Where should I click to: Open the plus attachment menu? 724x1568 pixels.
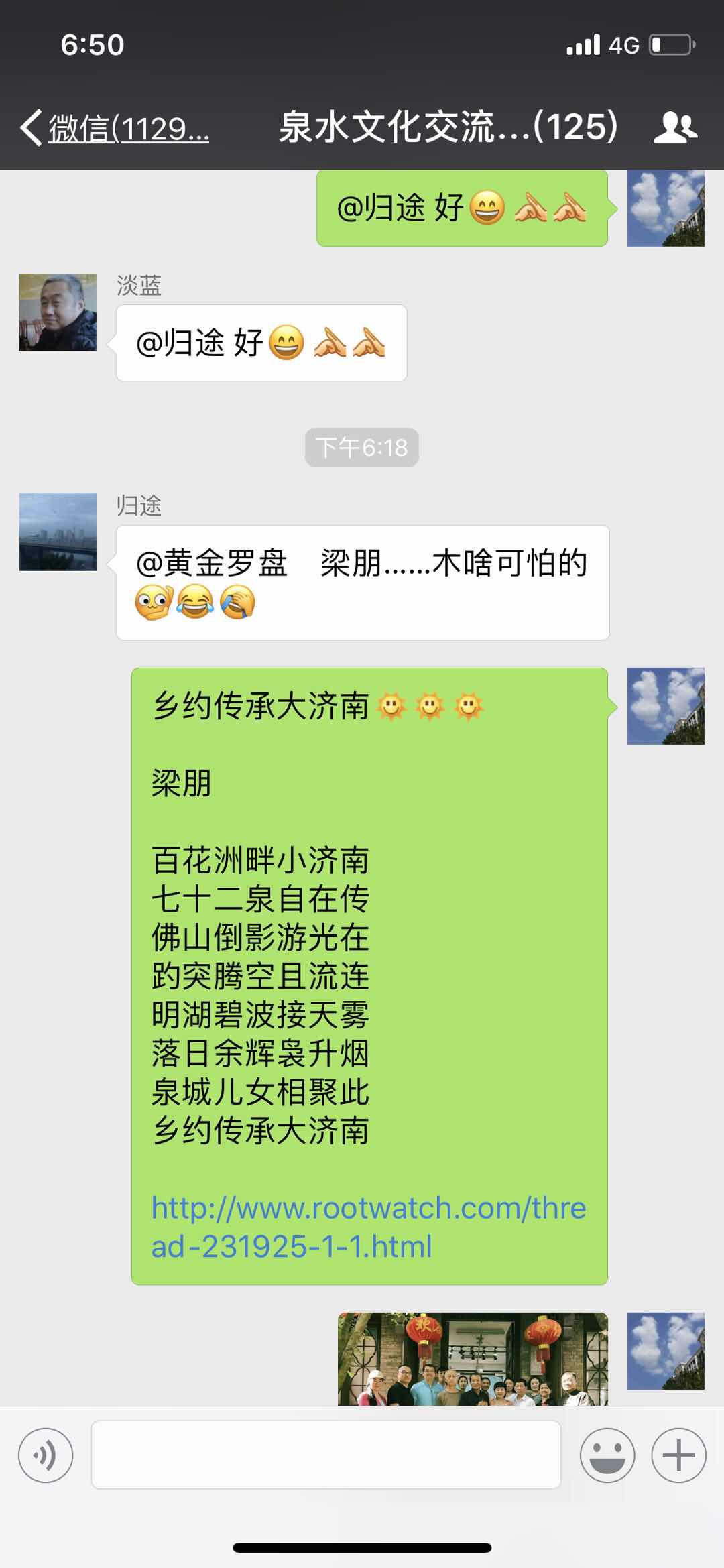(x=678, y=1455)
